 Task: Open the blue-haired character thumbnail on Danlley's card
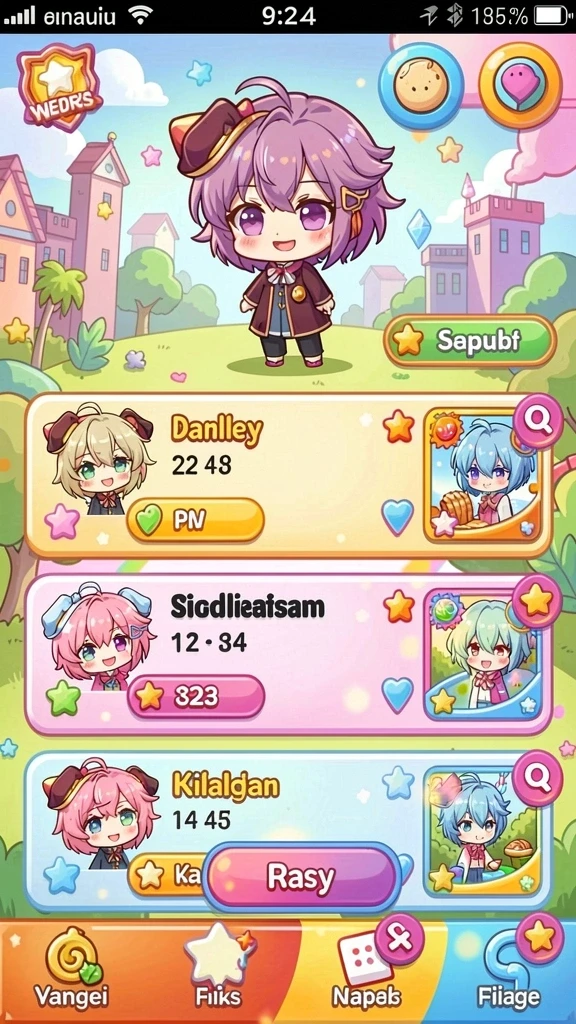pyautogui.click(x=482, y=476)
